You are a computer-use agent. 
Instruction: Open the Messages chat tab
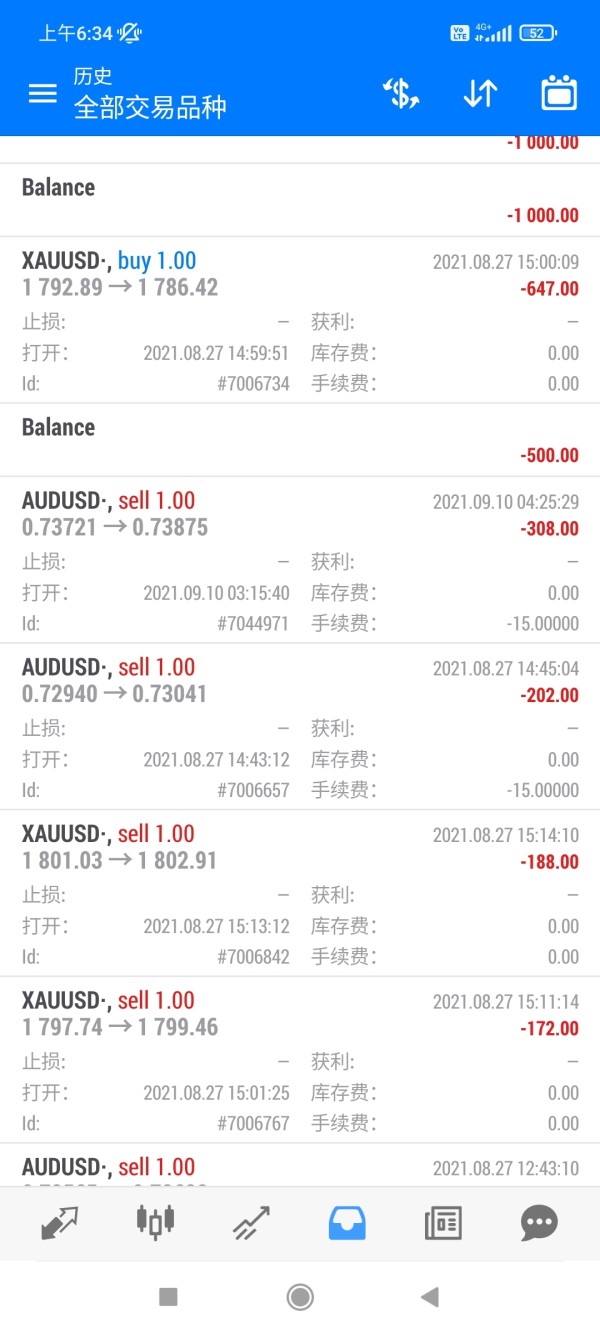coord(539,1222)
